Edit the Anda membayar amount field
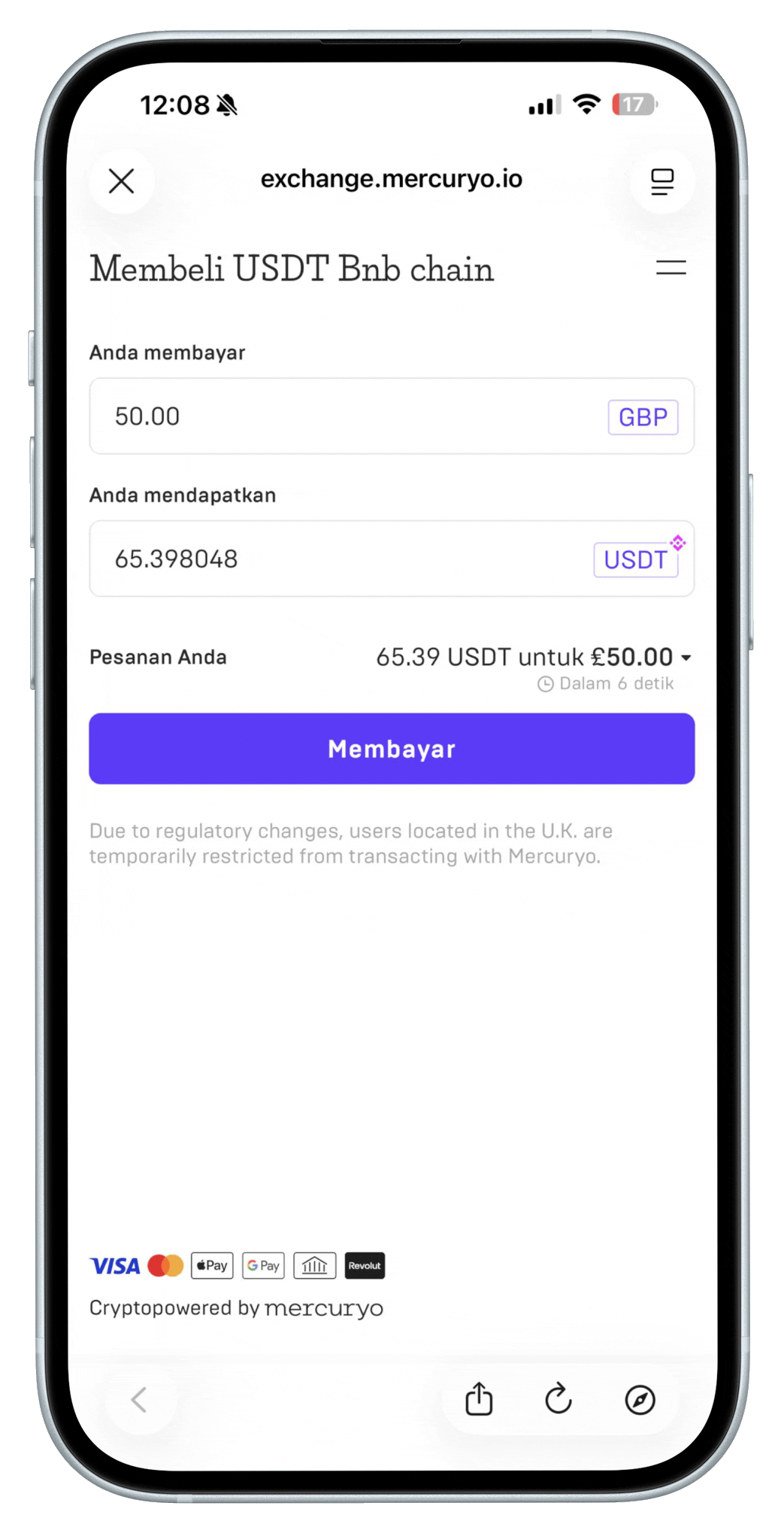The image size is (784, 1533). 338,417
